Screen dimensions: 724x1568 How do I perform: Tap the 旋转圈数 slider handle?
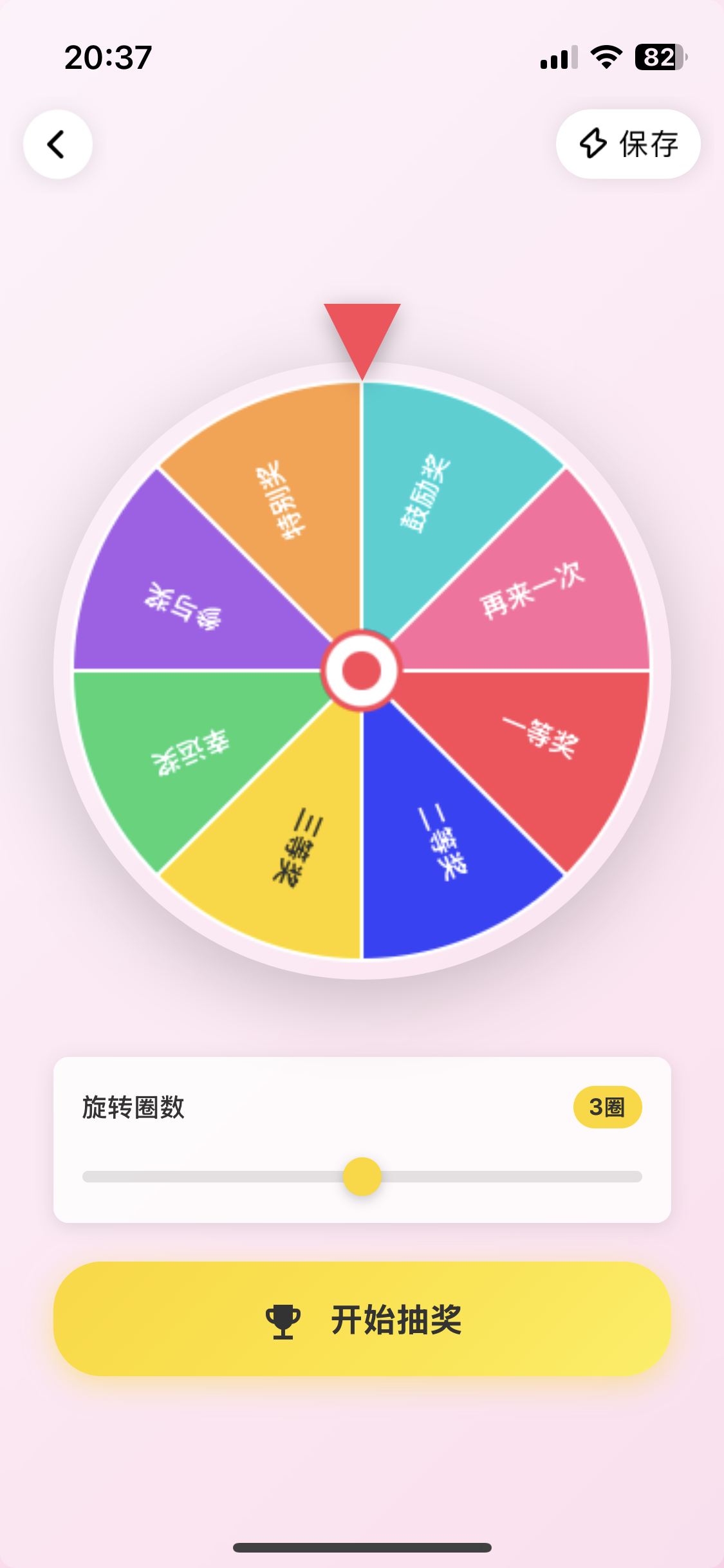tap(362, 1177)
